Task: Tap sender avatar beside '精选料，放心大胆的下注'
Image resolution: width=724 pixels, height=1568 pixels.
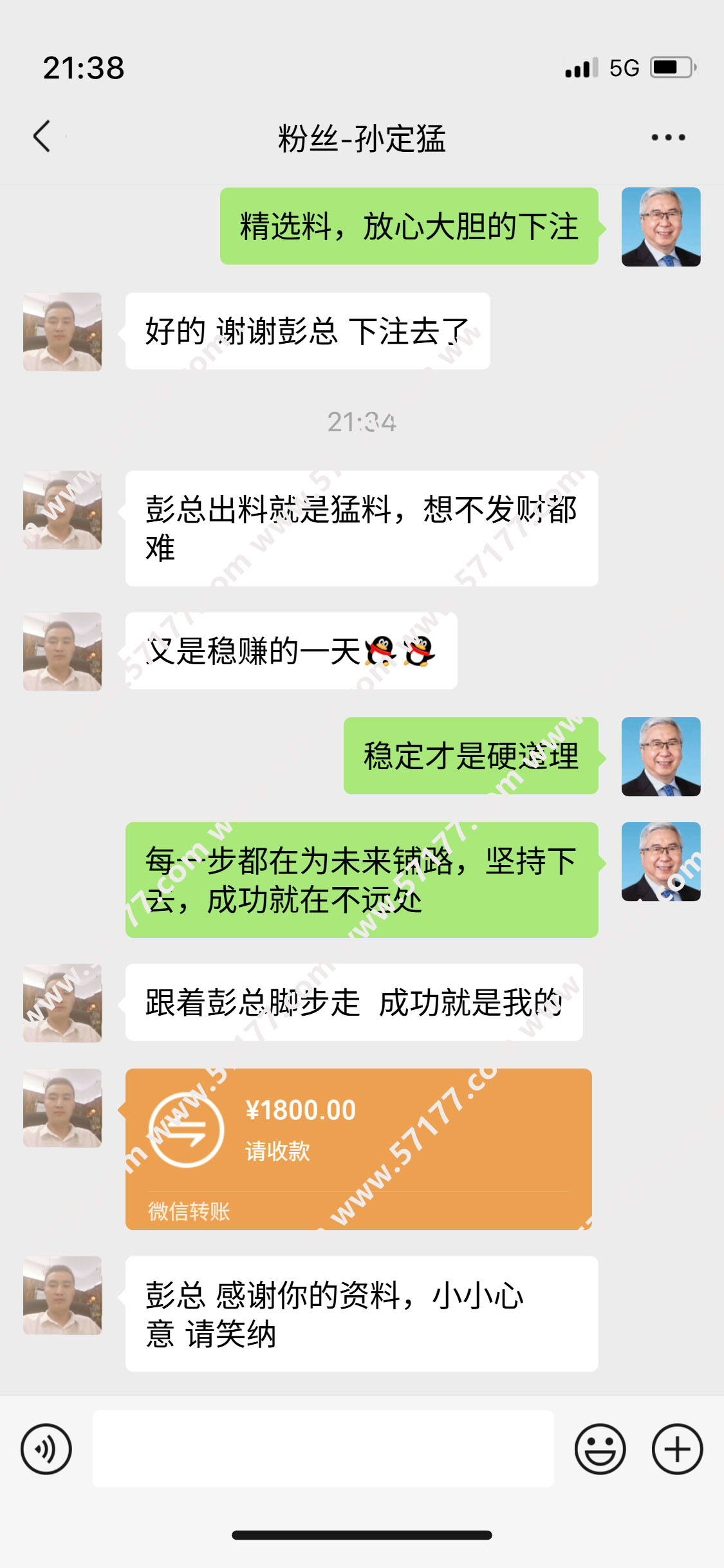Action: [661, 227]
